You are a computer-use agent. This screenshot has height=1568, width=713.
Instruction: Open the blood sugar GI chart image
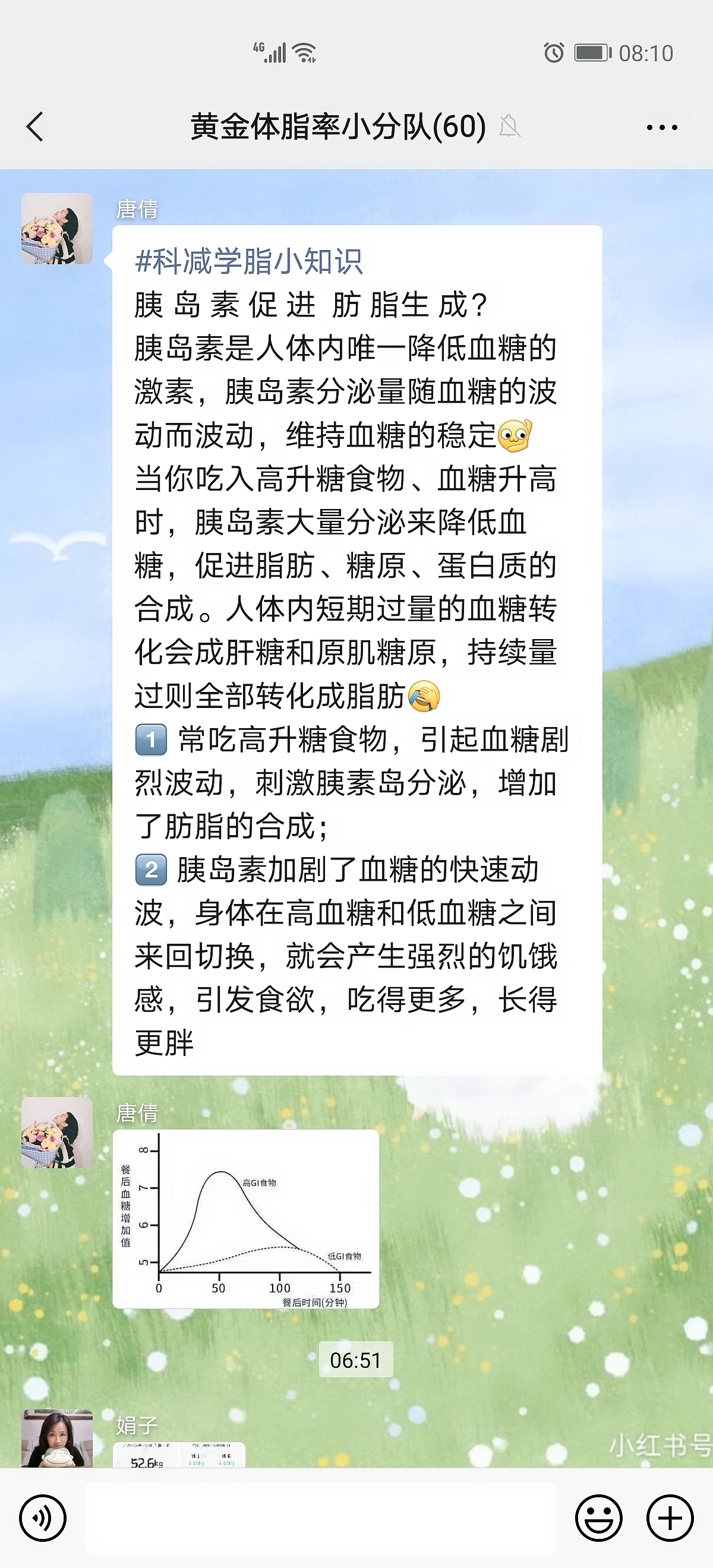pos(245,1219)
